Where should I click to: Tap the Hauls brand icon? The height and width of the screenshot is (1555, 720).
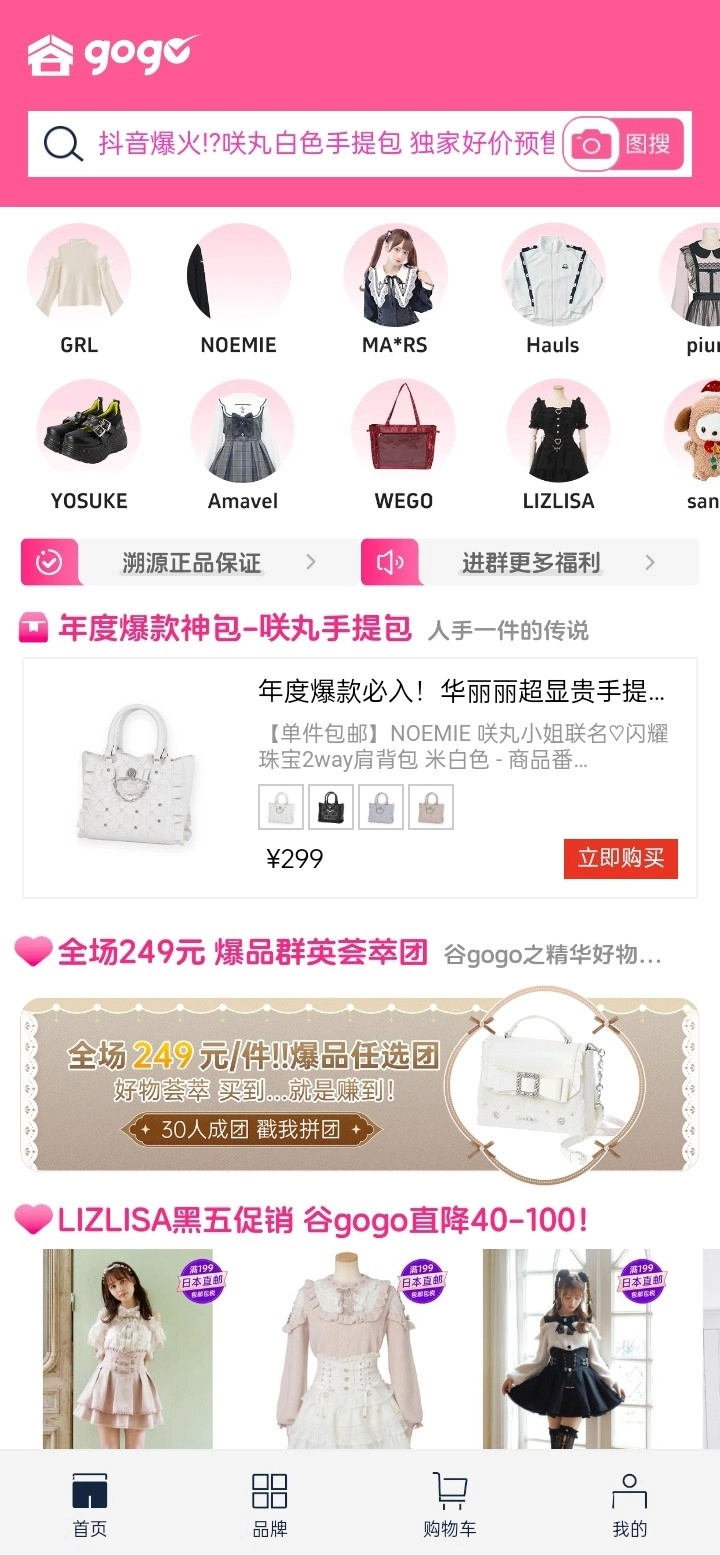[x=553, y=275]
